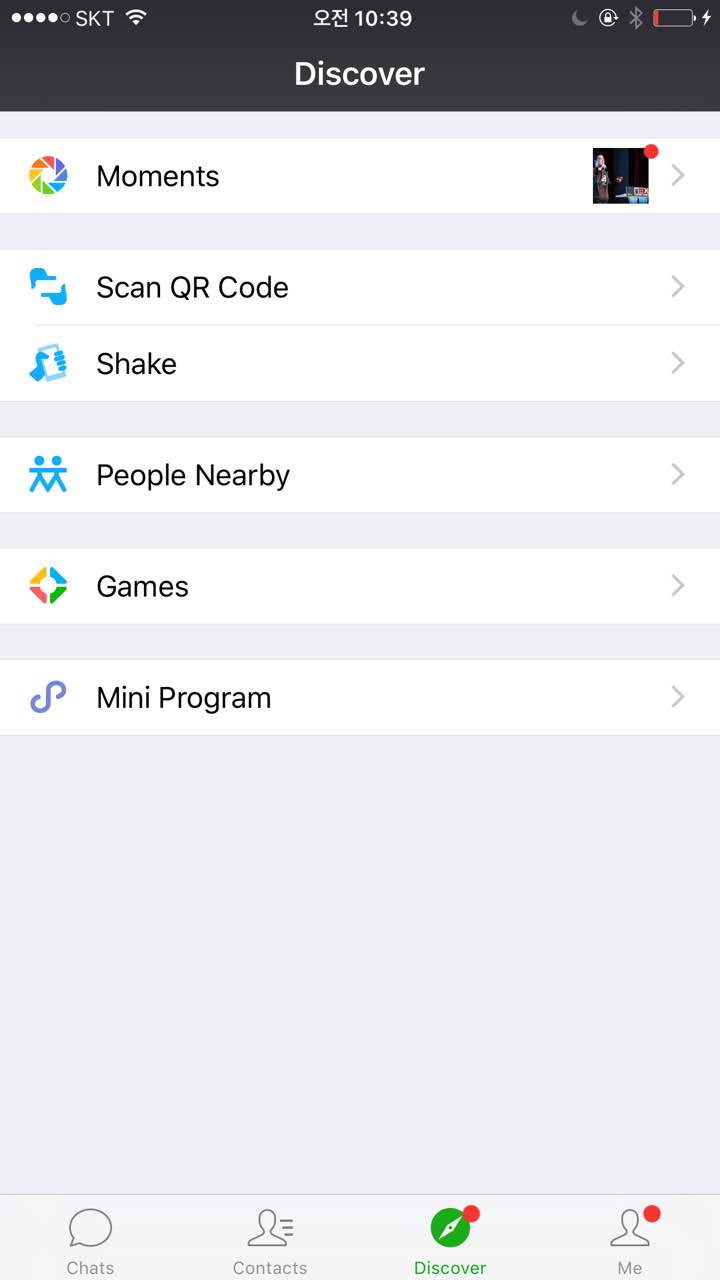This screenshot has width=720, height=1280.
Task: Expand the Moments row chevron
Action: (x=678, y=175)
